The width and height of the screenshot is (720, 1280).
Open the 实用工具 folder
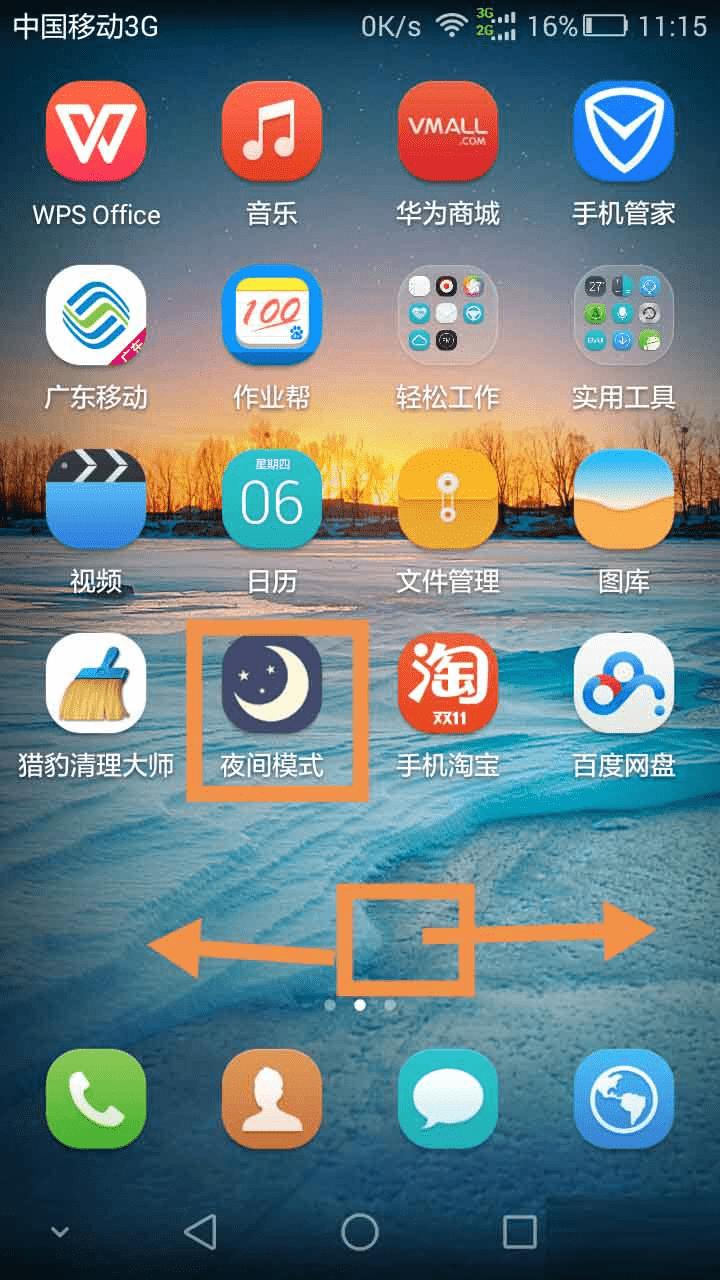(624, 315)
